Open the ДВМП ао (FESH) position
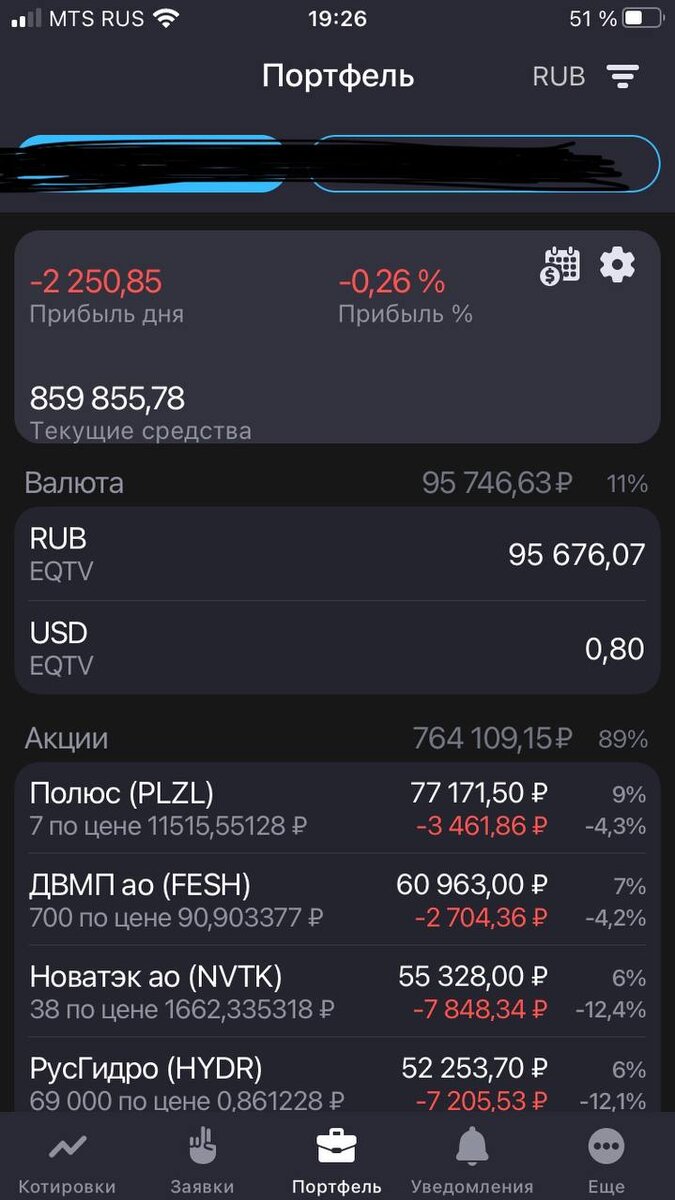This screenshot has height=1200, width=675. [x=337, y=900]
